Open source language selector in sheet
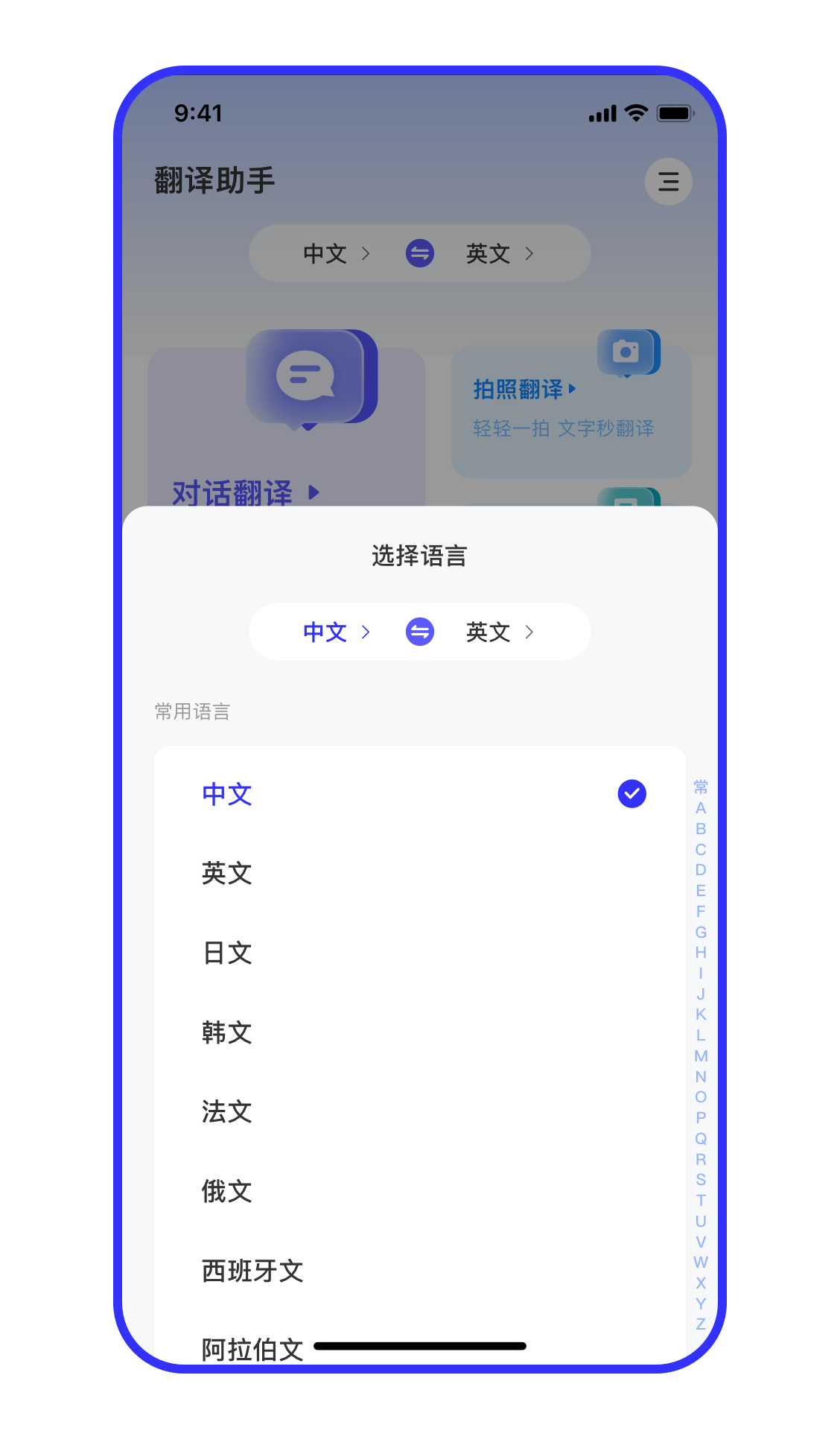The image size is (840, 1454). [335, 632]
